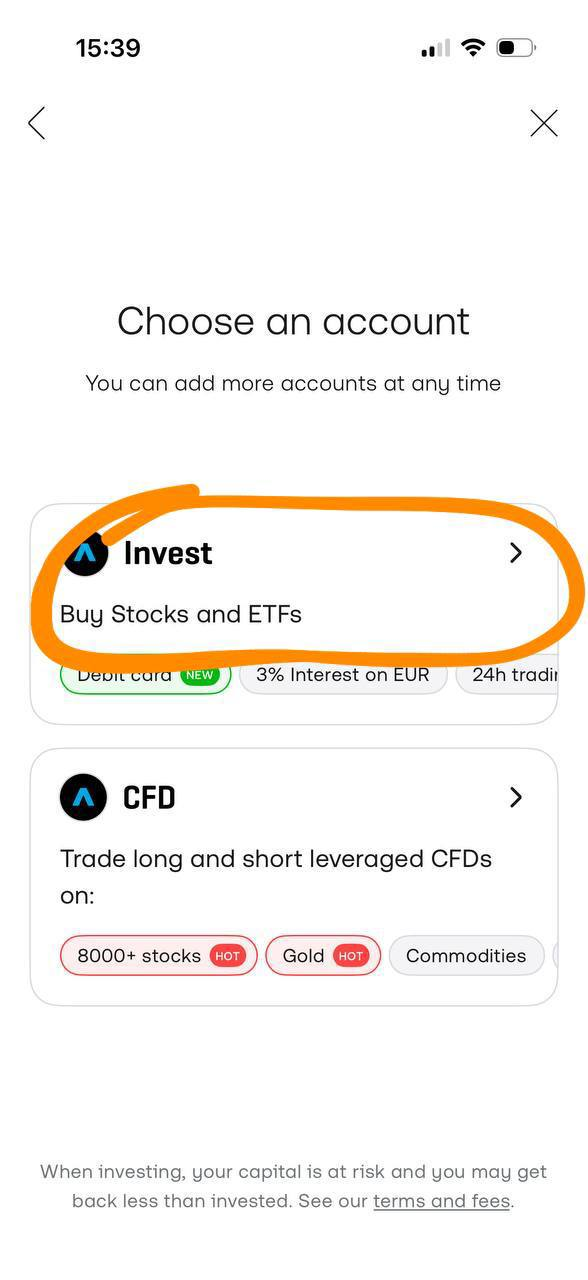Close the account selection screen
The width and height of the screenshot is (588, 1280).
click(x=543, y=123)
